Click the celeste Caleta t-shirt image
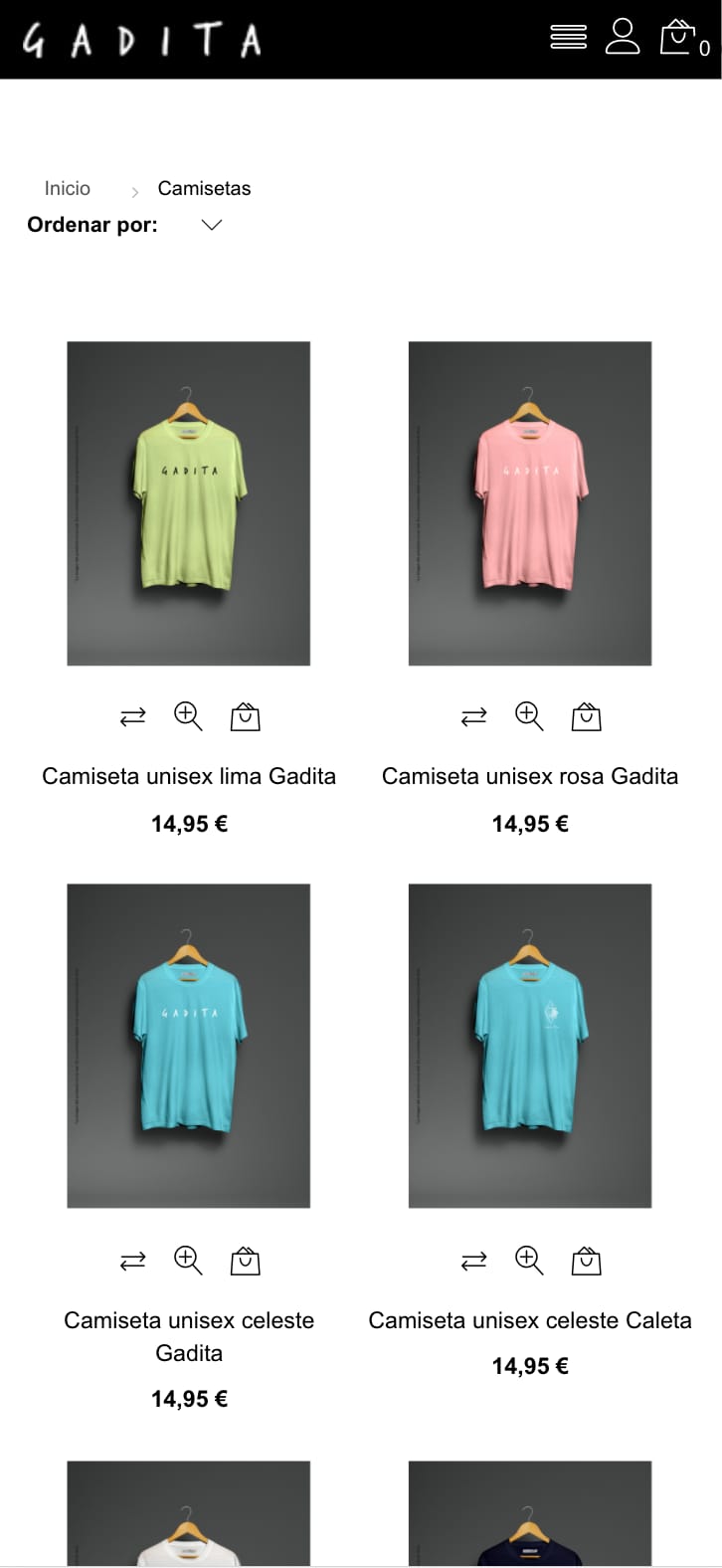 click(x=528, y=1043)
